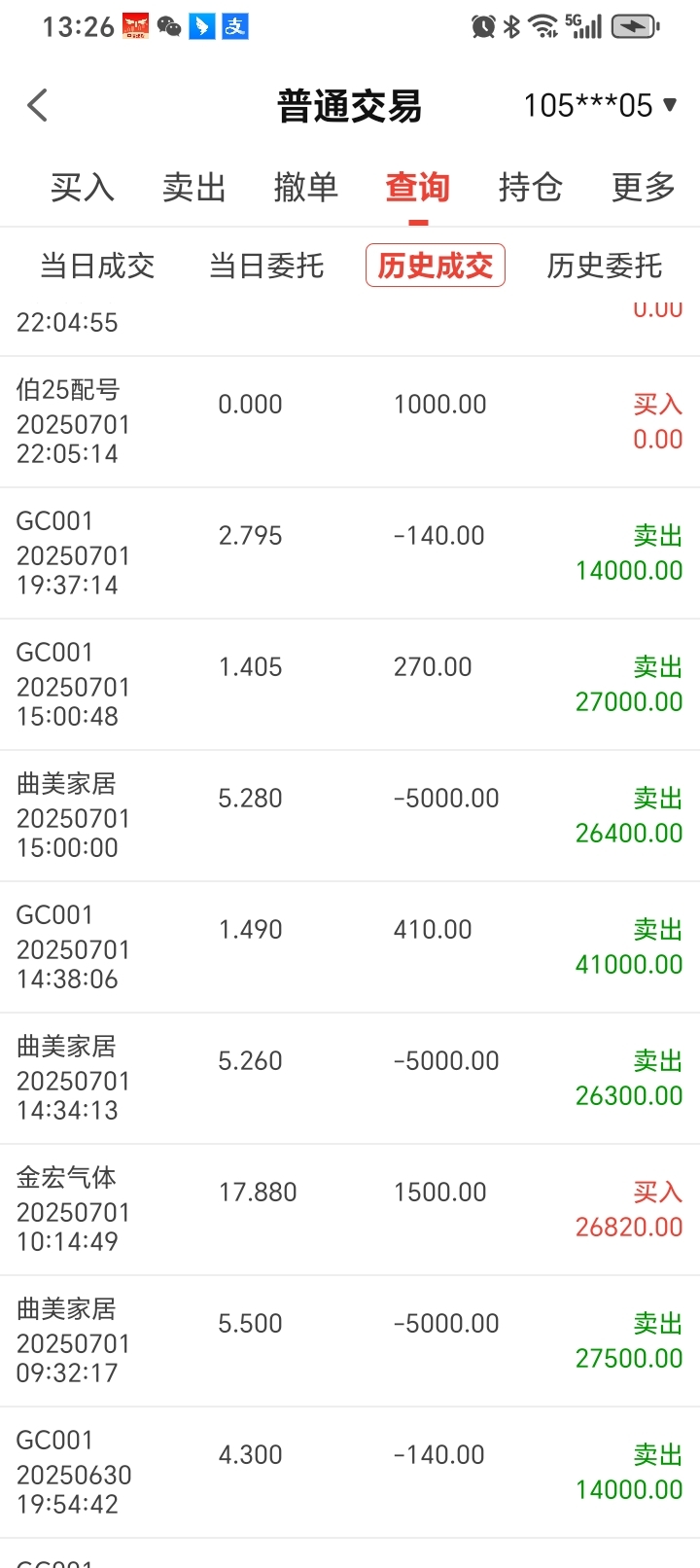Screen dimensions: 700x1568
Task: Switch to the 买入 tab
Action: click(83, 187)
